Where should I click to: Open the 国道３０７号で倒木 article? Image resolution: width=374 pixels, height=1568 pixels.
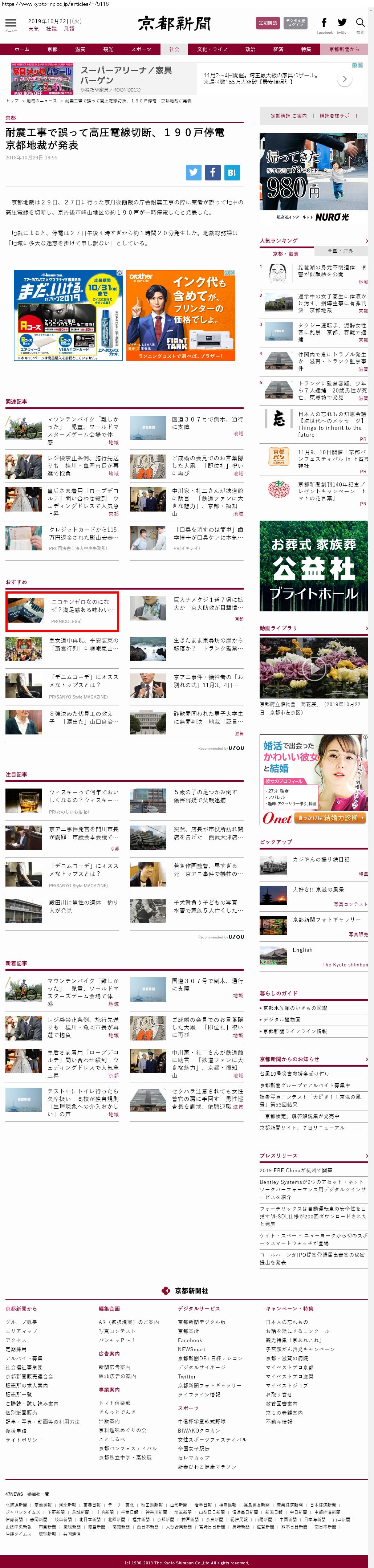coord(207,423)
